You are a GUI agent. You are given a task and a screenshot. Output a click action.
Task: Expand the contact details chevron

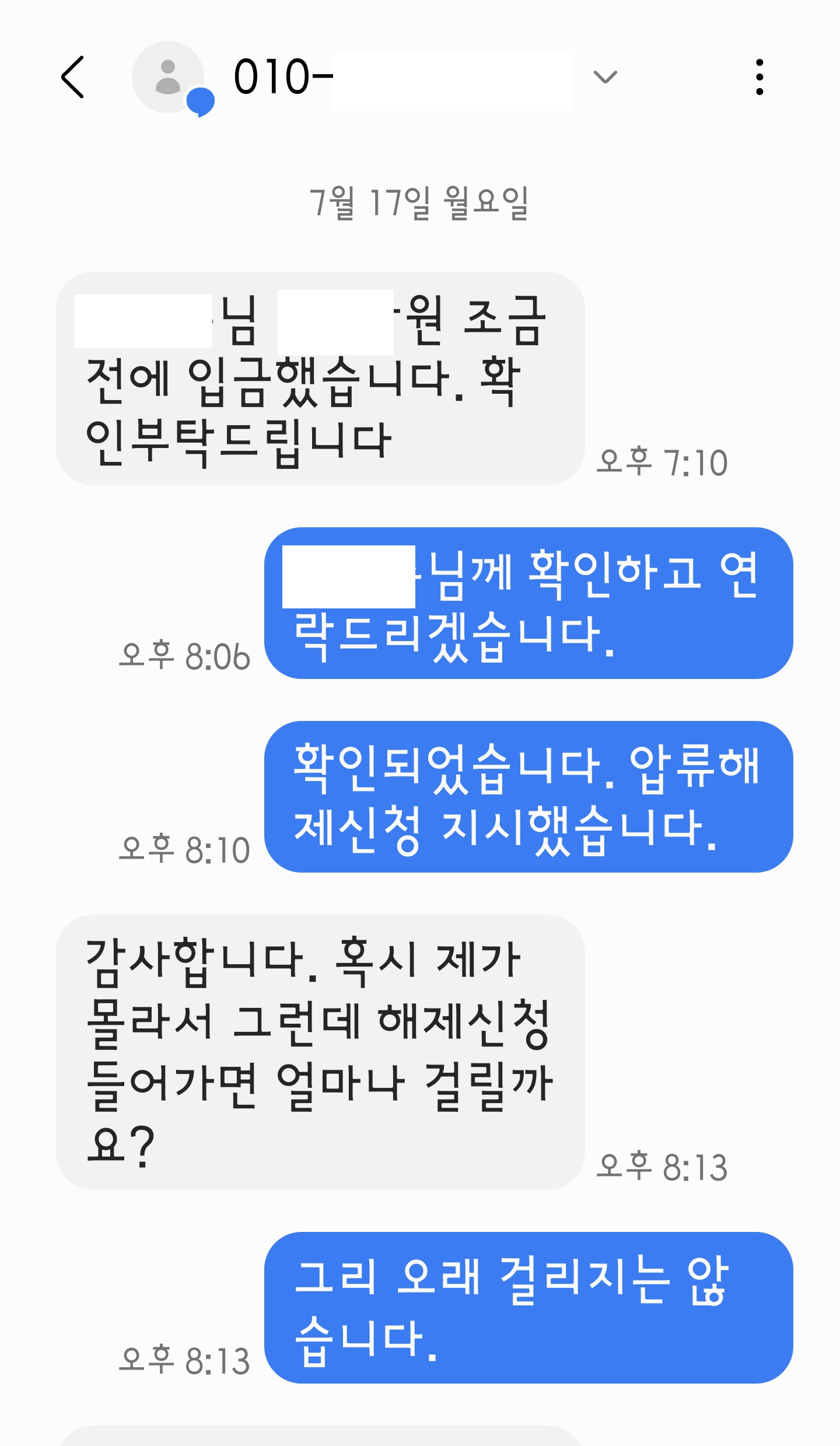[605, 77]
